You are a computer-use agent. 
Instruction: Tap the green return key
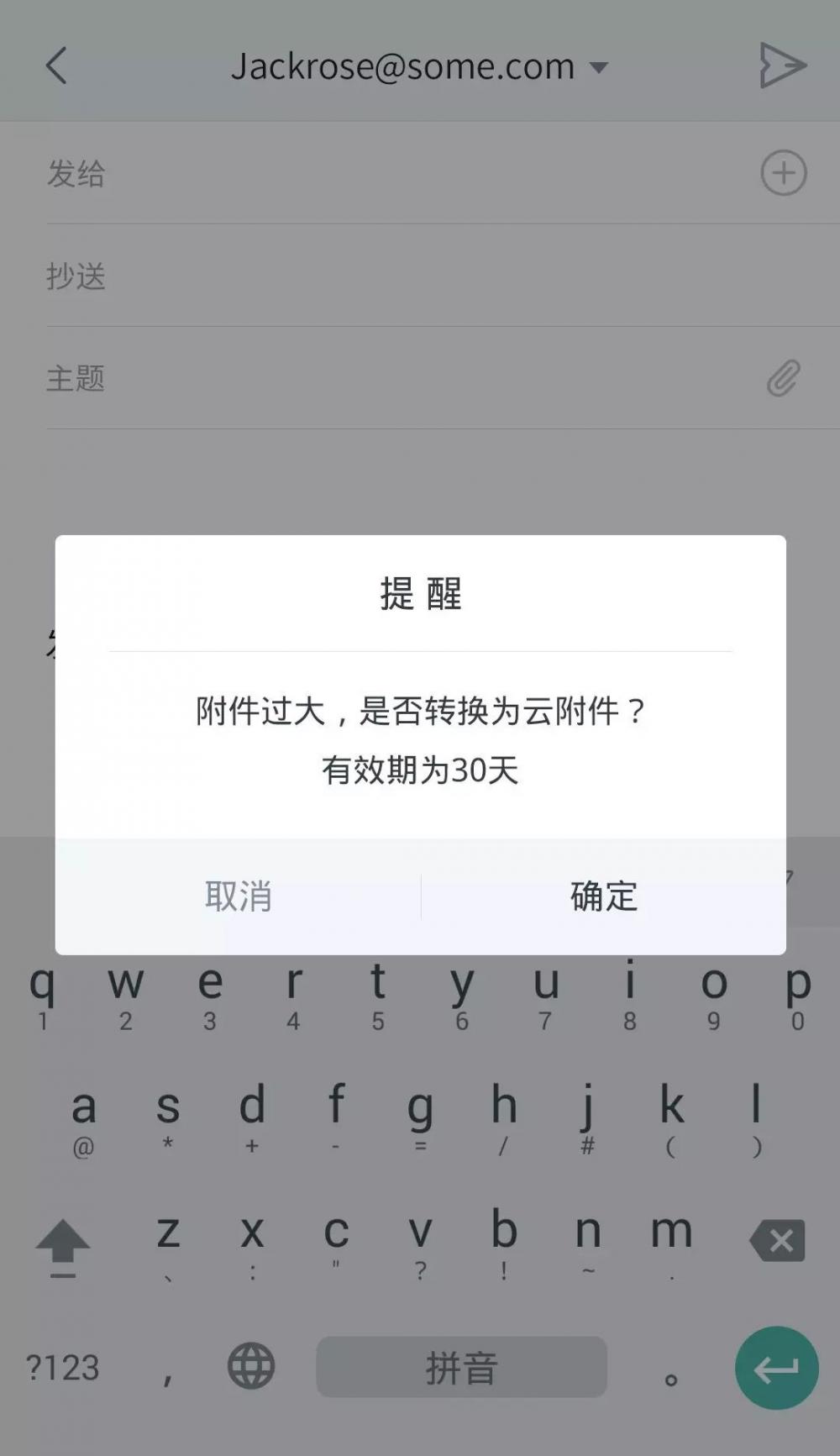(x=776, y=1368)
